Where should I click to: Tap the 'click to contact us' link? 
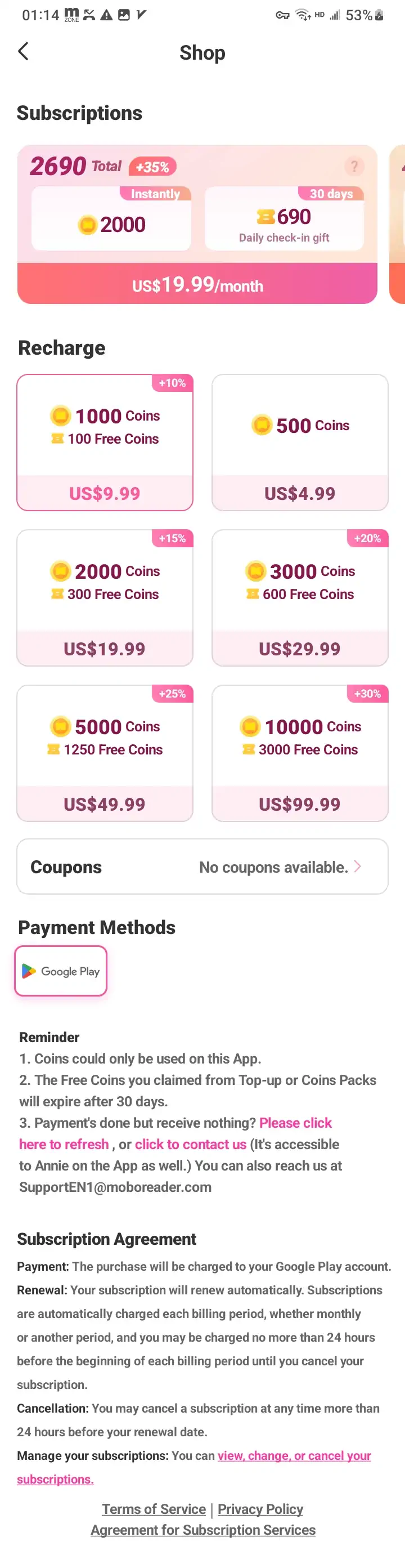pyautogui.click(x=190, y=1145)
